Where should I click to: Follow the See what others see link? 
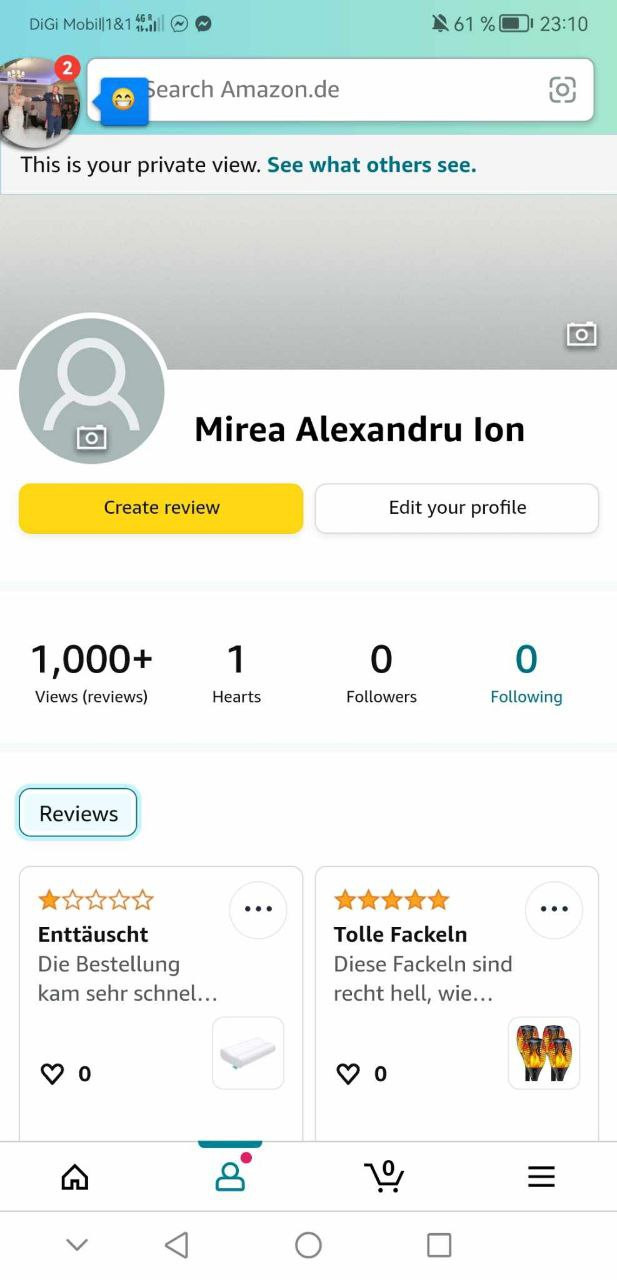pos(371,165)
